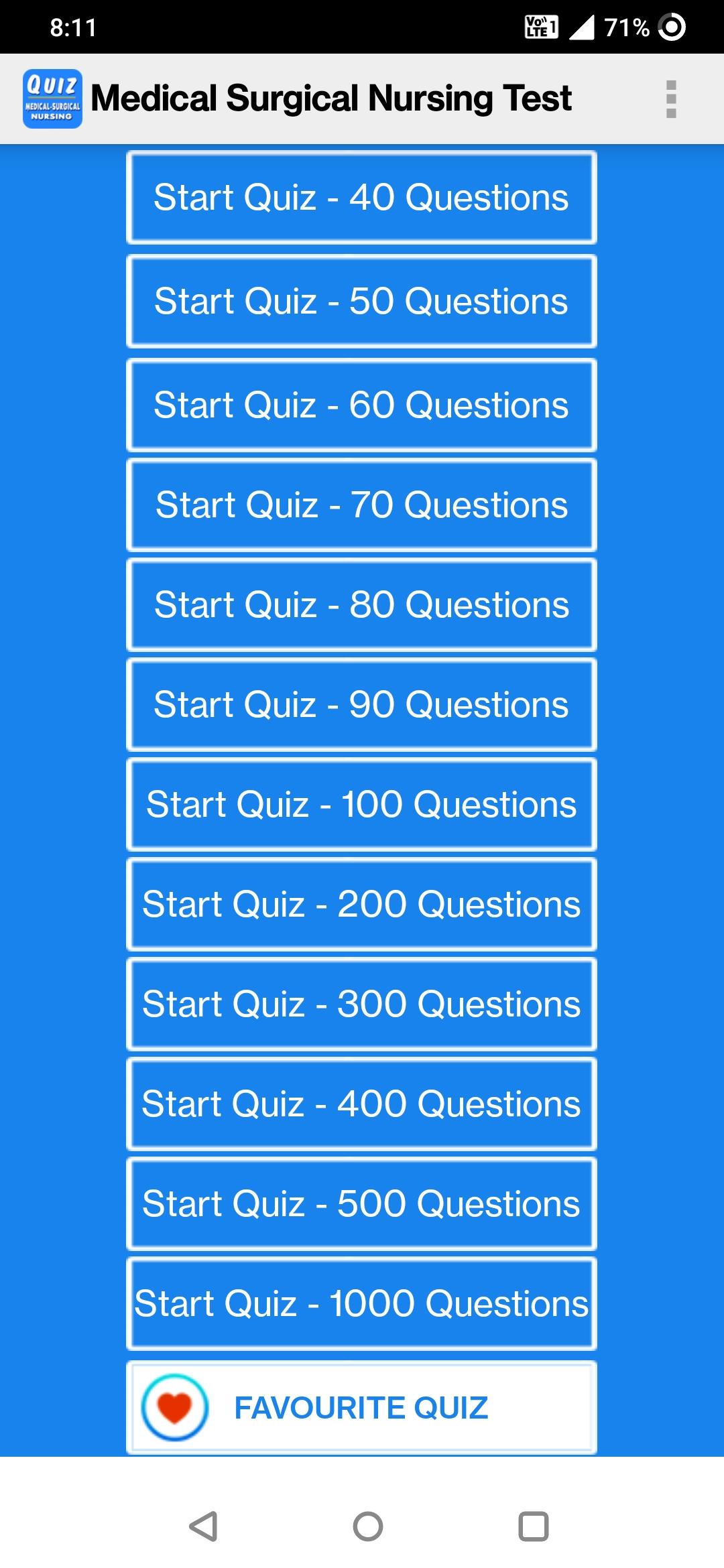Return to the home screen via home button
This screenshot has width=724, height=1568.
tap(367, 1526)
